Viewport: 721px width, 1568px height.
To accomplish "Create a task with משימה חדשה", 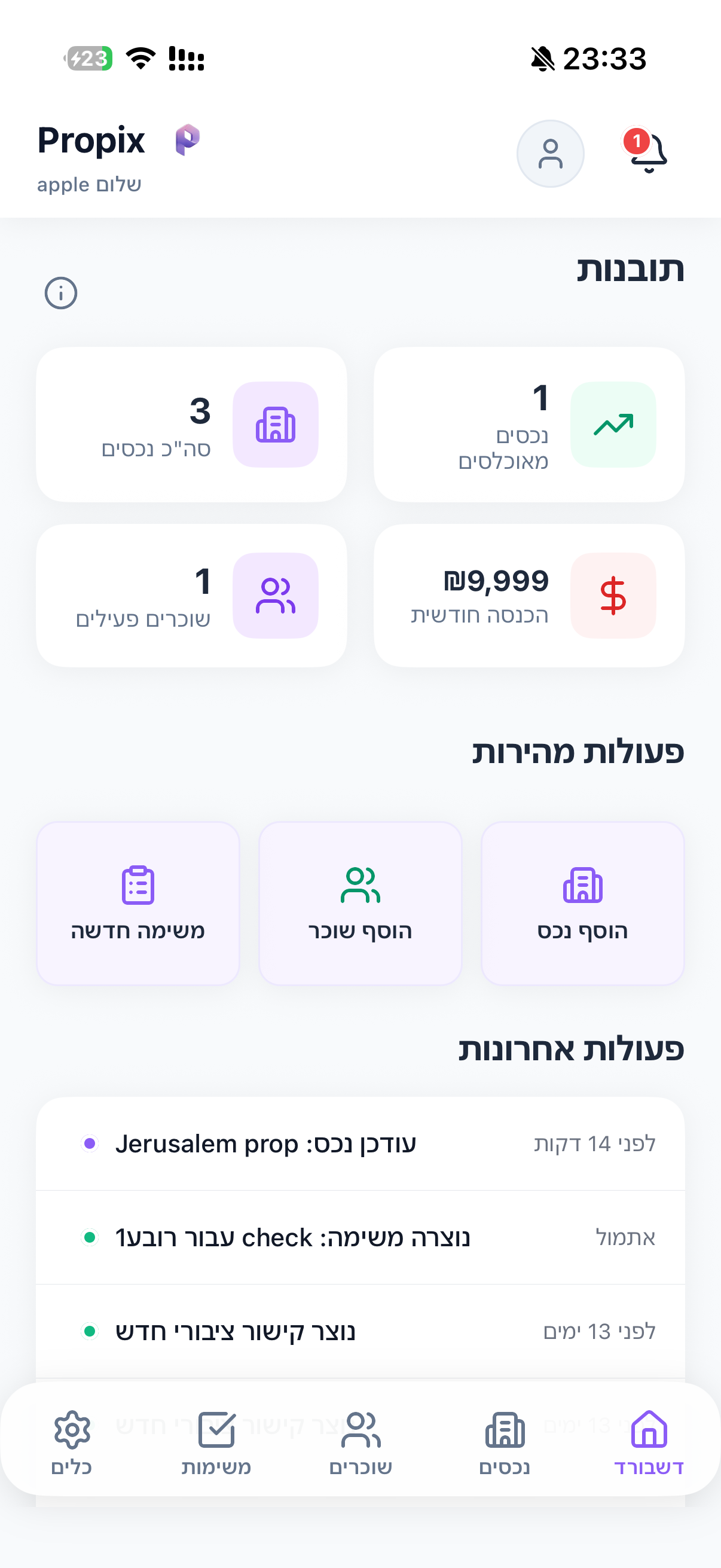I will pyautogui.click(x=138, y=902).
